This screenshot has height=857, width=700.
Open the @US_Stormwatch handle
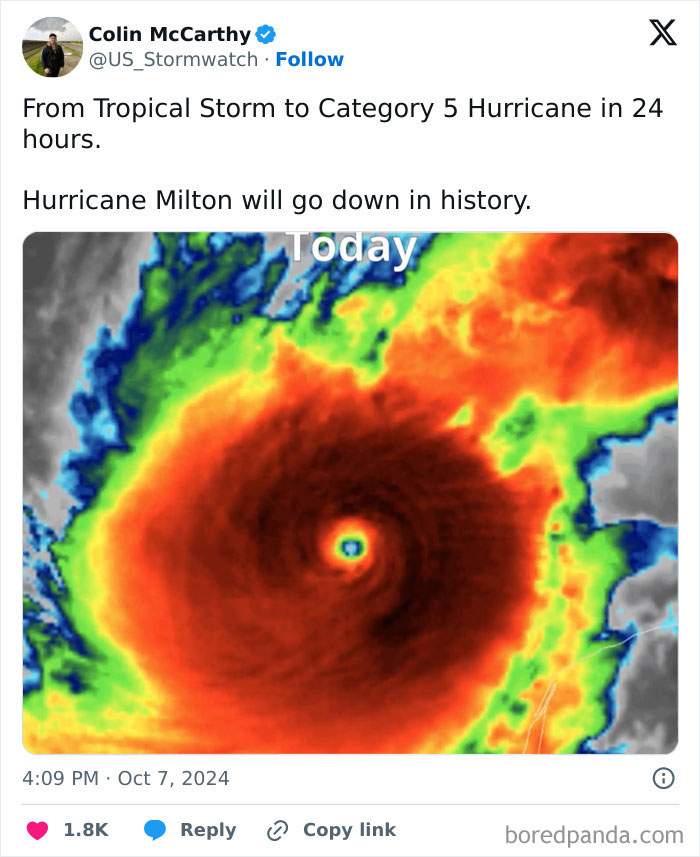(x=173, y=59)
